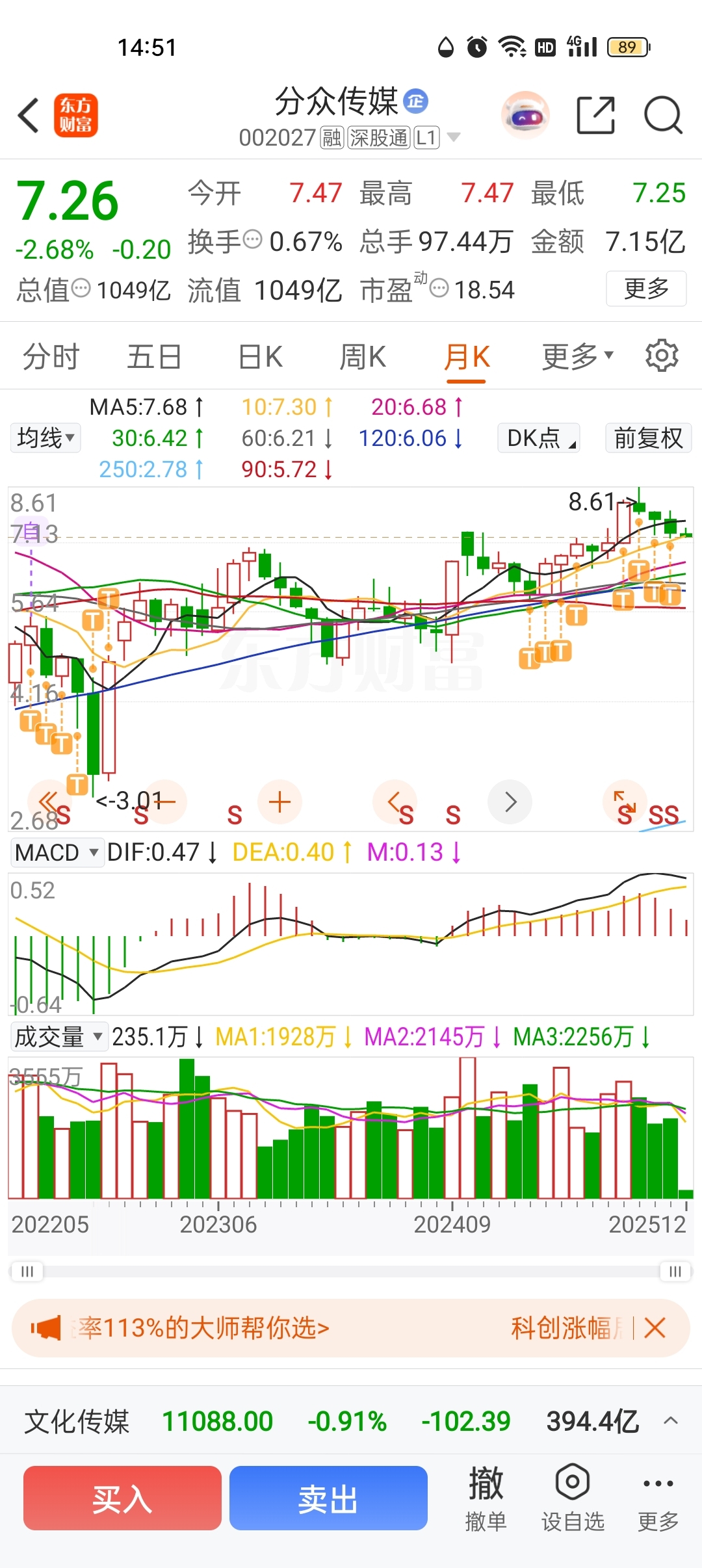Open the robot assistant avatar
702x1568 pixels.
[525, 116]
